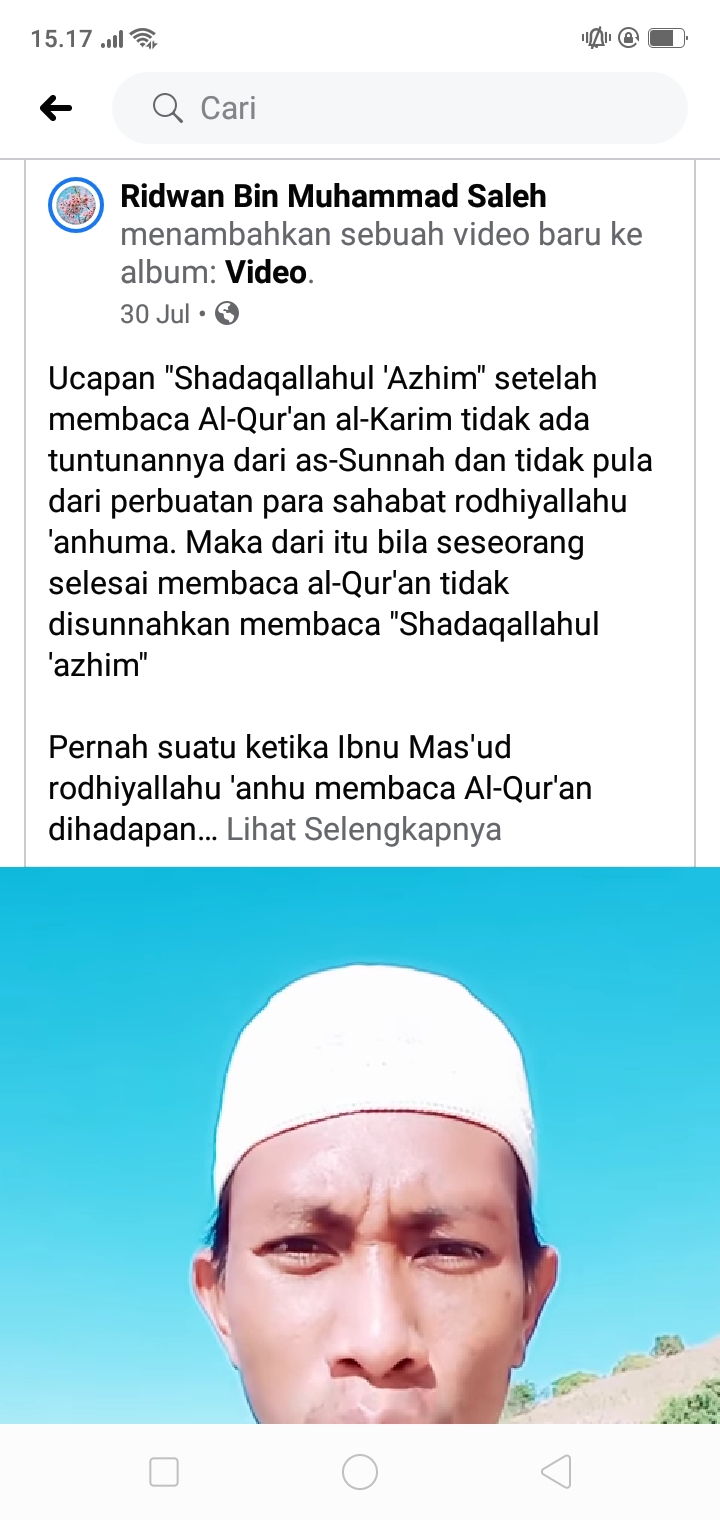Open Ridwan Bin Muhammad Saleh's profile picture
Image resolution: width=720 pixels, height=1520 pixels.
point(76,206)
